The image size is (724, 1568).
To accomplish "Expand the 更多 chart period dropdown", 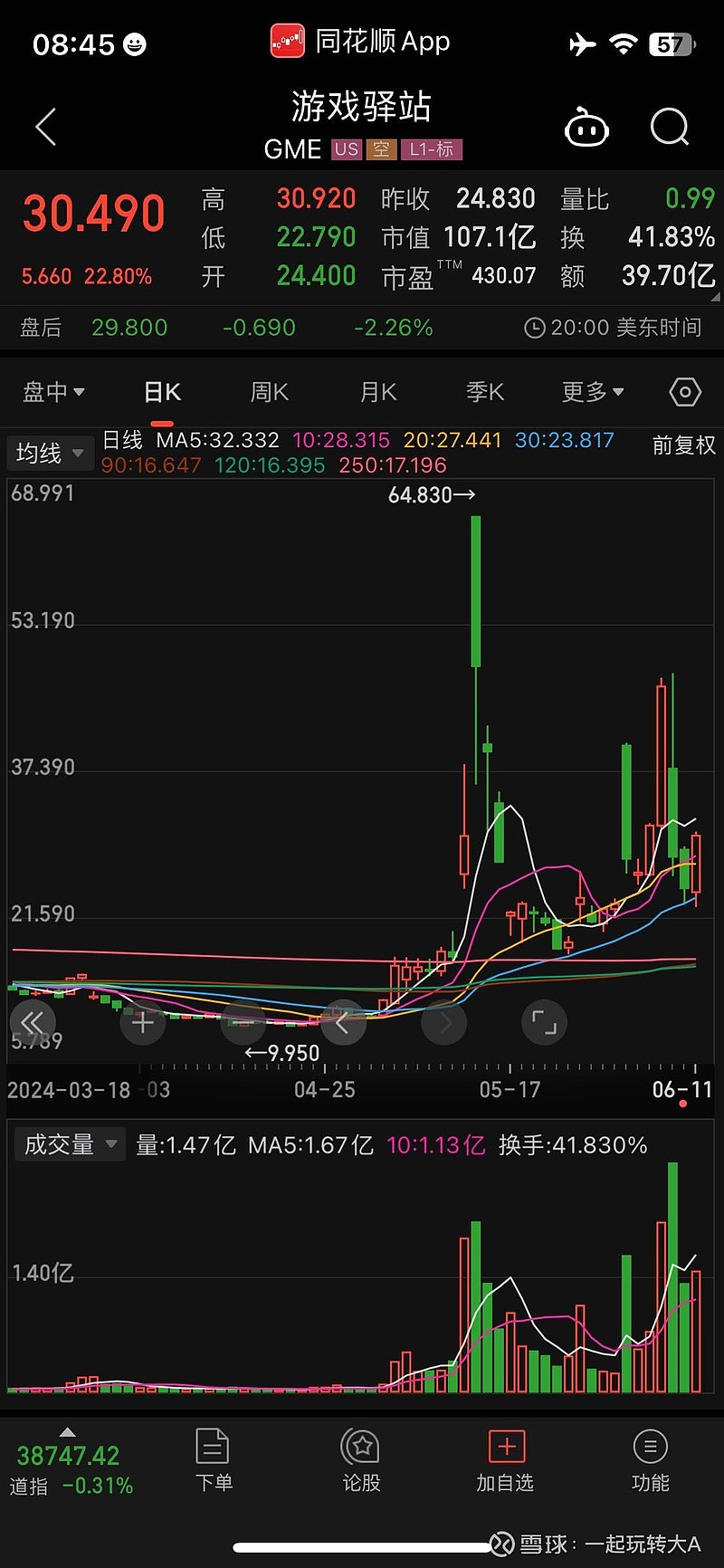I will tap(592, 392).
